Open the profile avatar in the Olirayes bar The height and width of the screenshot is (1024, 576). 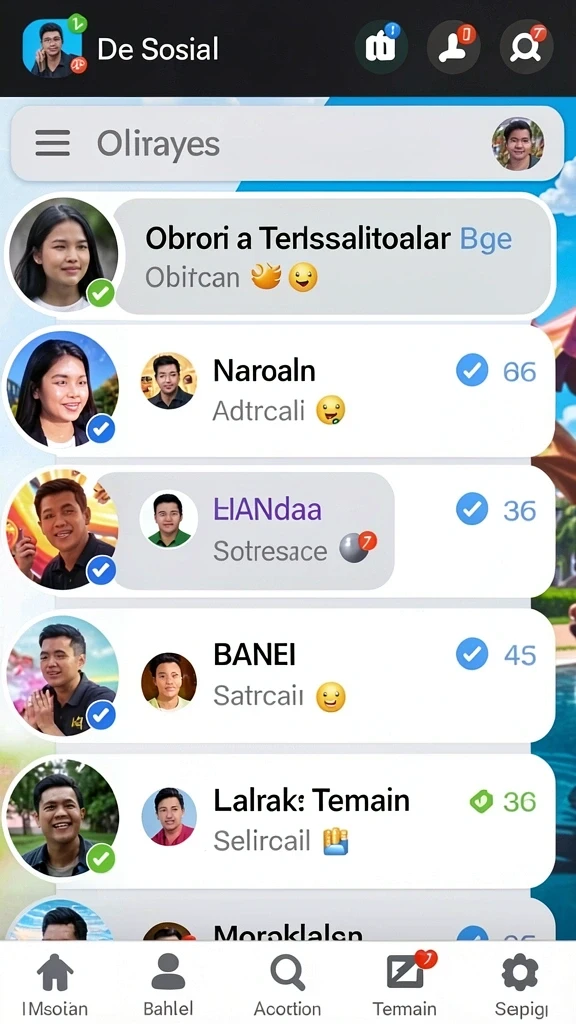pos(517,144)
